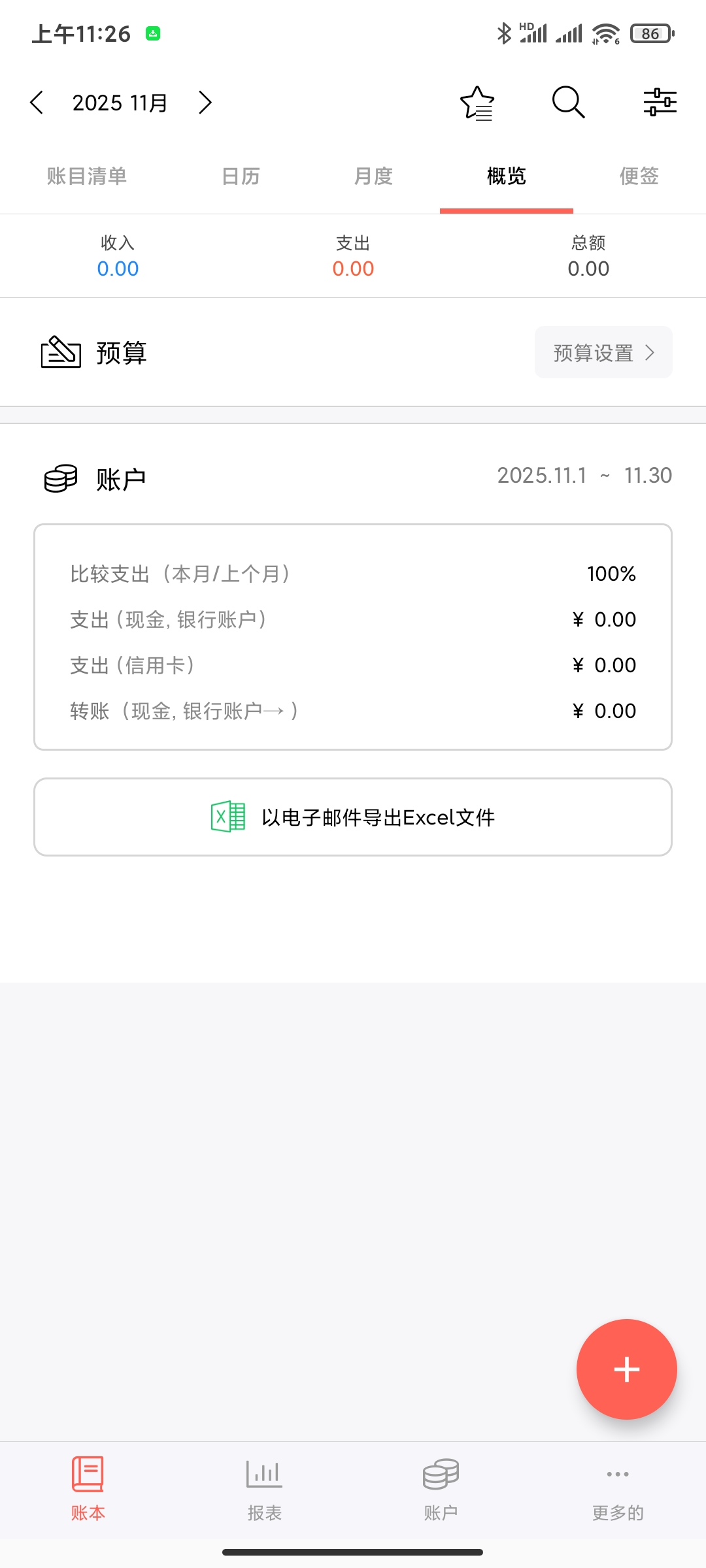Switch to the 日历 calendar tab

[x=239, y=176]
